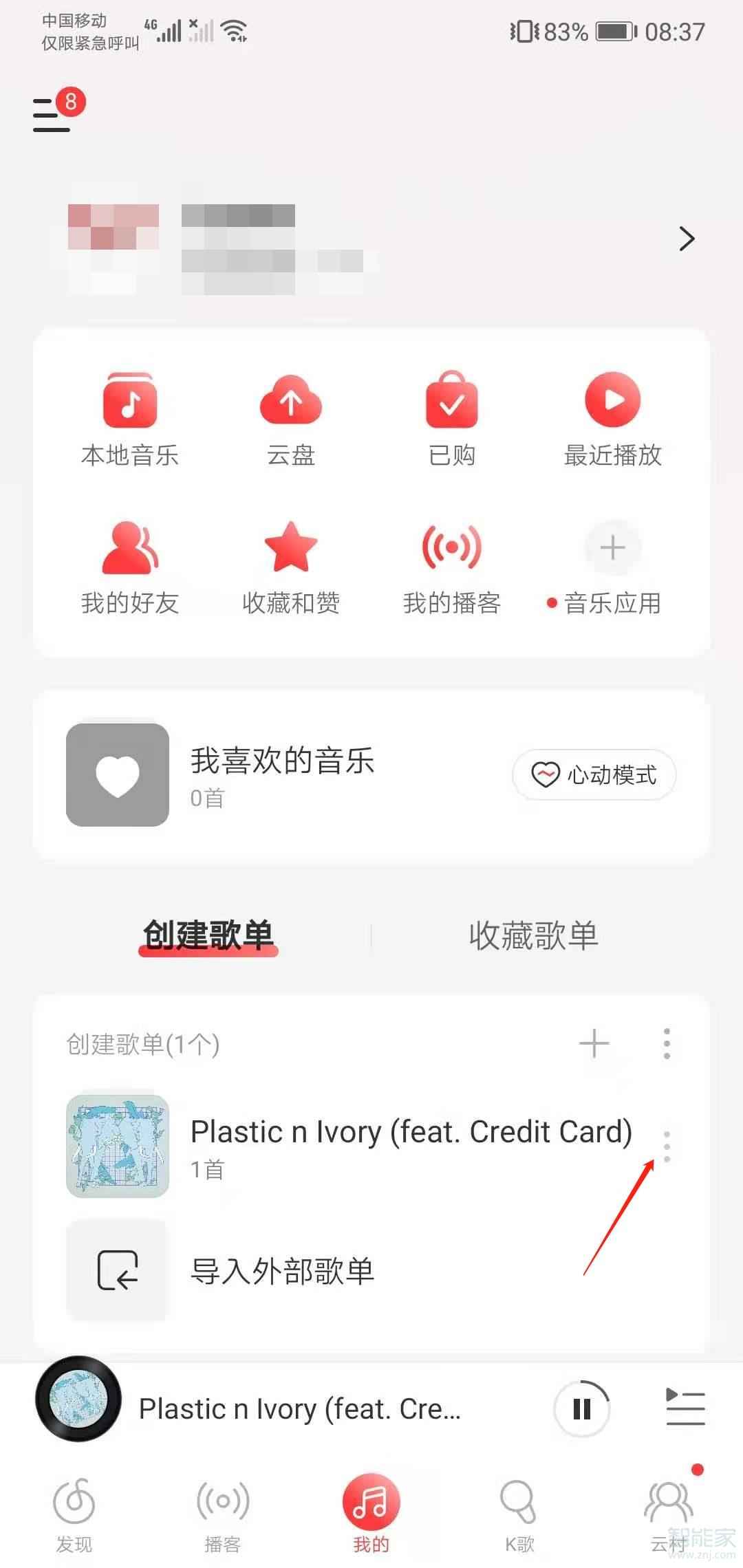Open 收藏和赞 favorites and likes
This screenshot has width=743, height=1568.
click(x=291, y=567)
